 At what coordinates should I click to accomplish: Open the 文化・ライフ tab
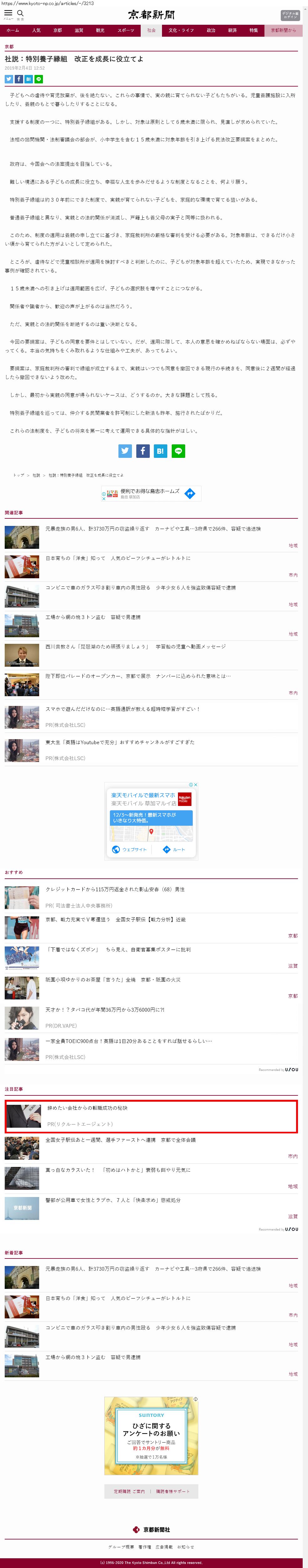181,30
